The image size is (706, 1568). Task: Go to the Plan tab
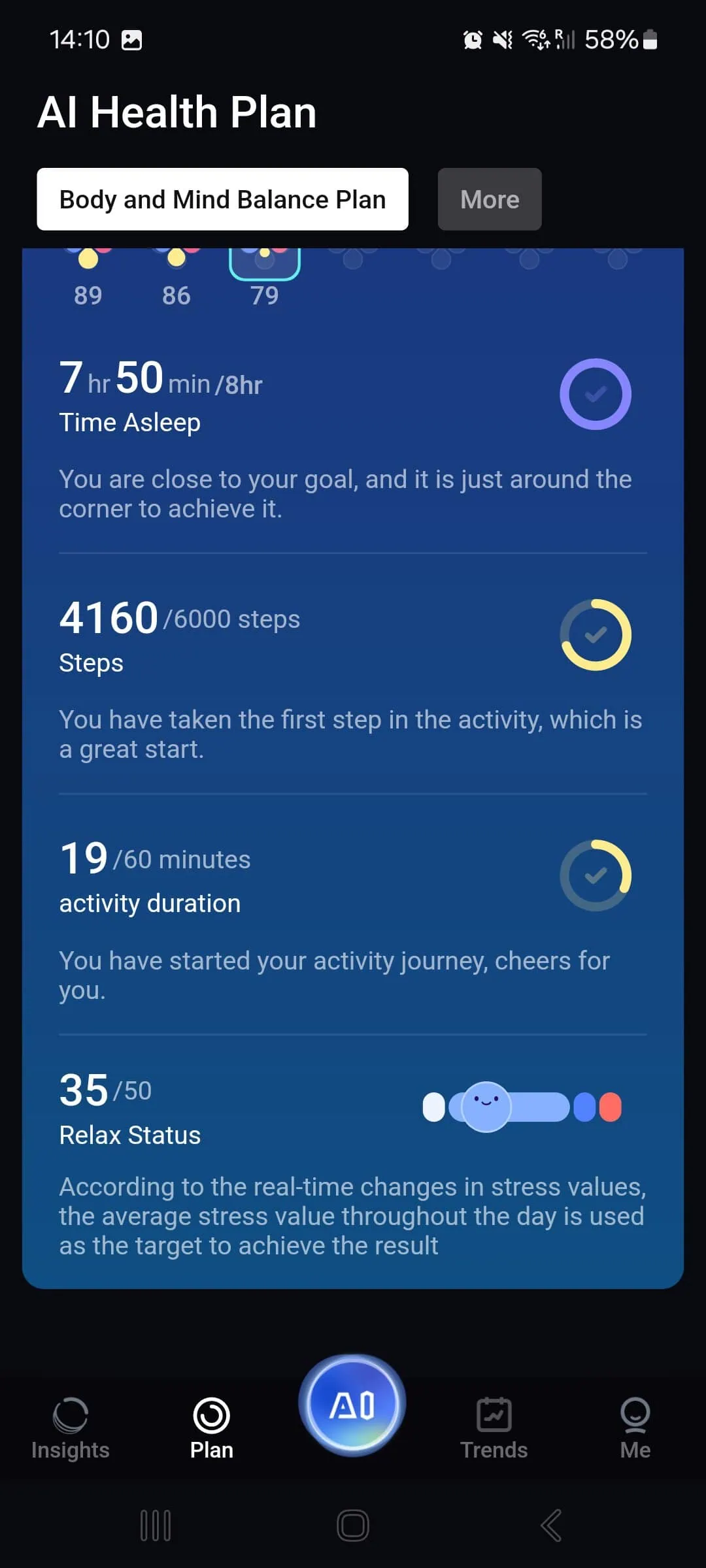[211, 1428]
